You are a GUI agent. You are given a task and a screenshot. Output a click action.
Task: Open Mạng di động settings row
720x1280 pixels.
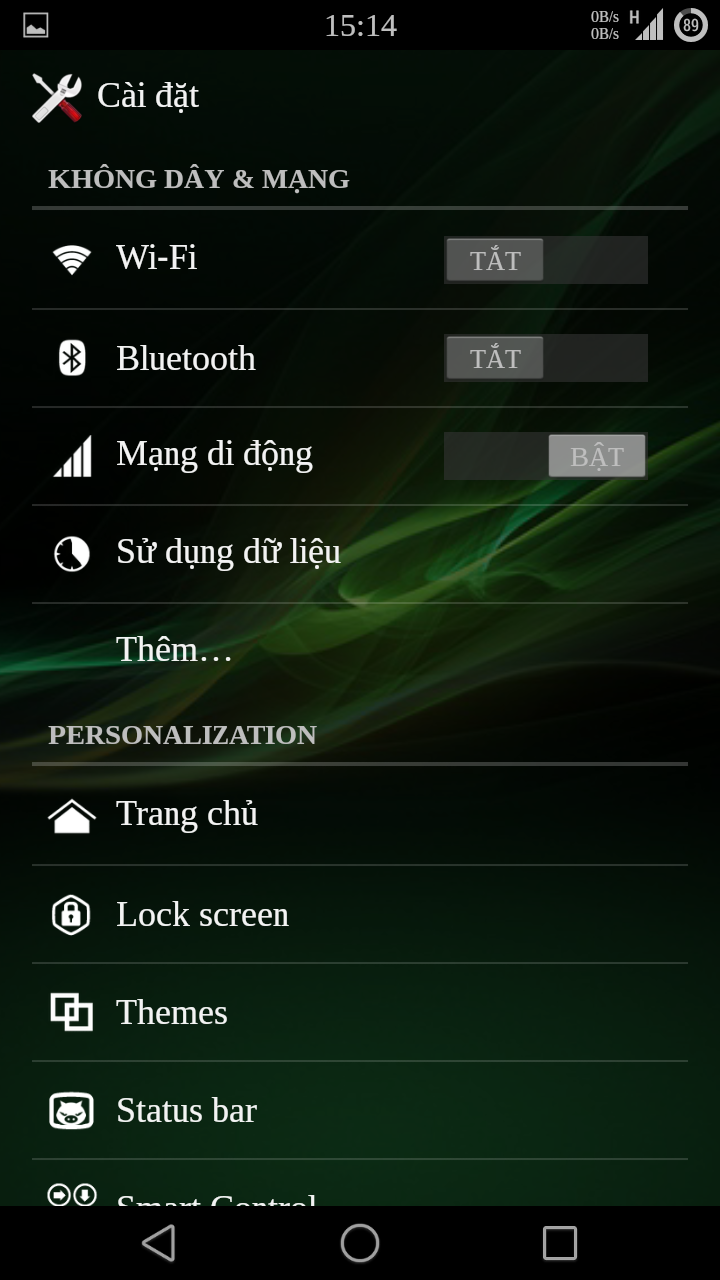360,456
